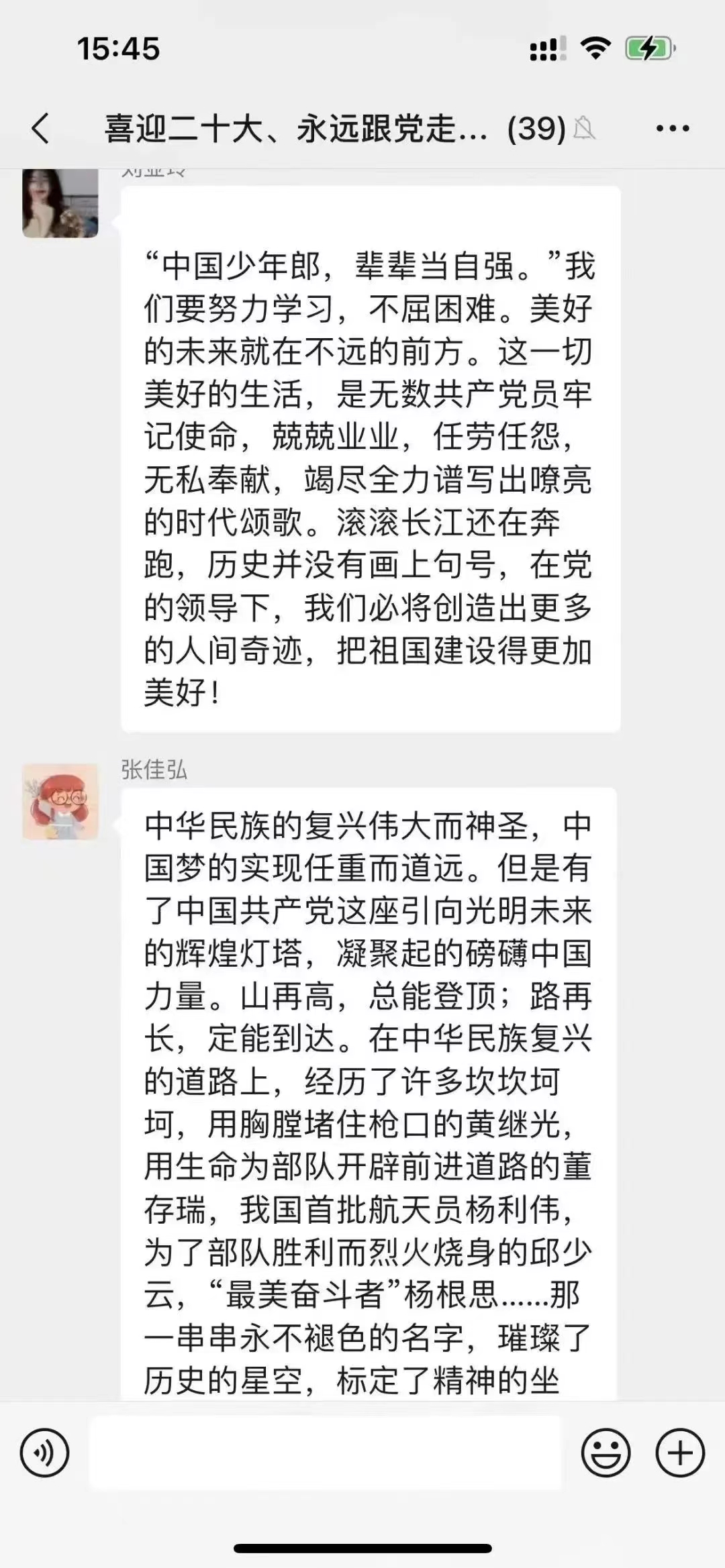
Task: Switch to voice message input
Action: pos(44,1453)
